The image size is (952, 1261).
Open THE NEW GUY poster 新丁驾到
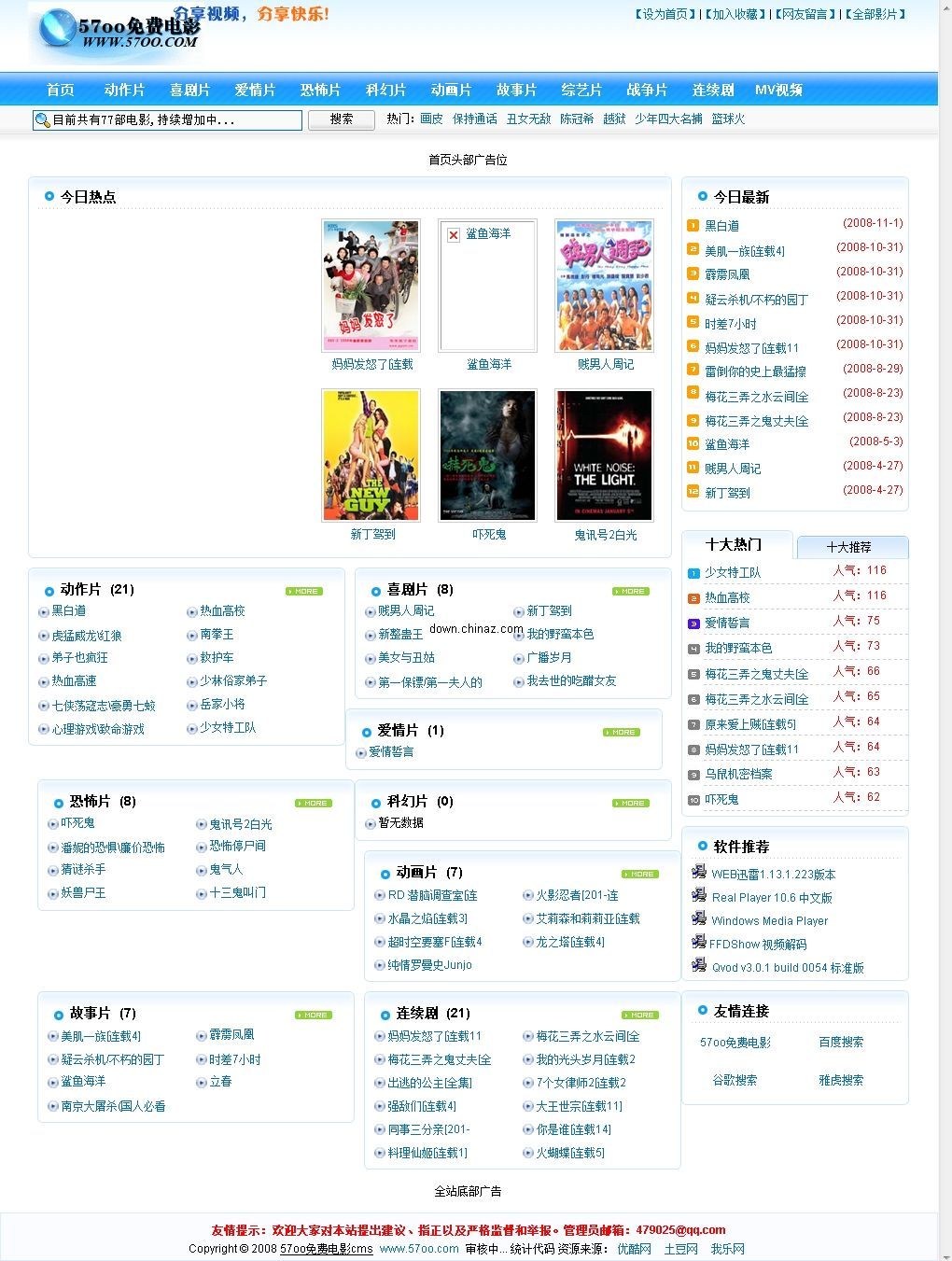pos(371,455)
